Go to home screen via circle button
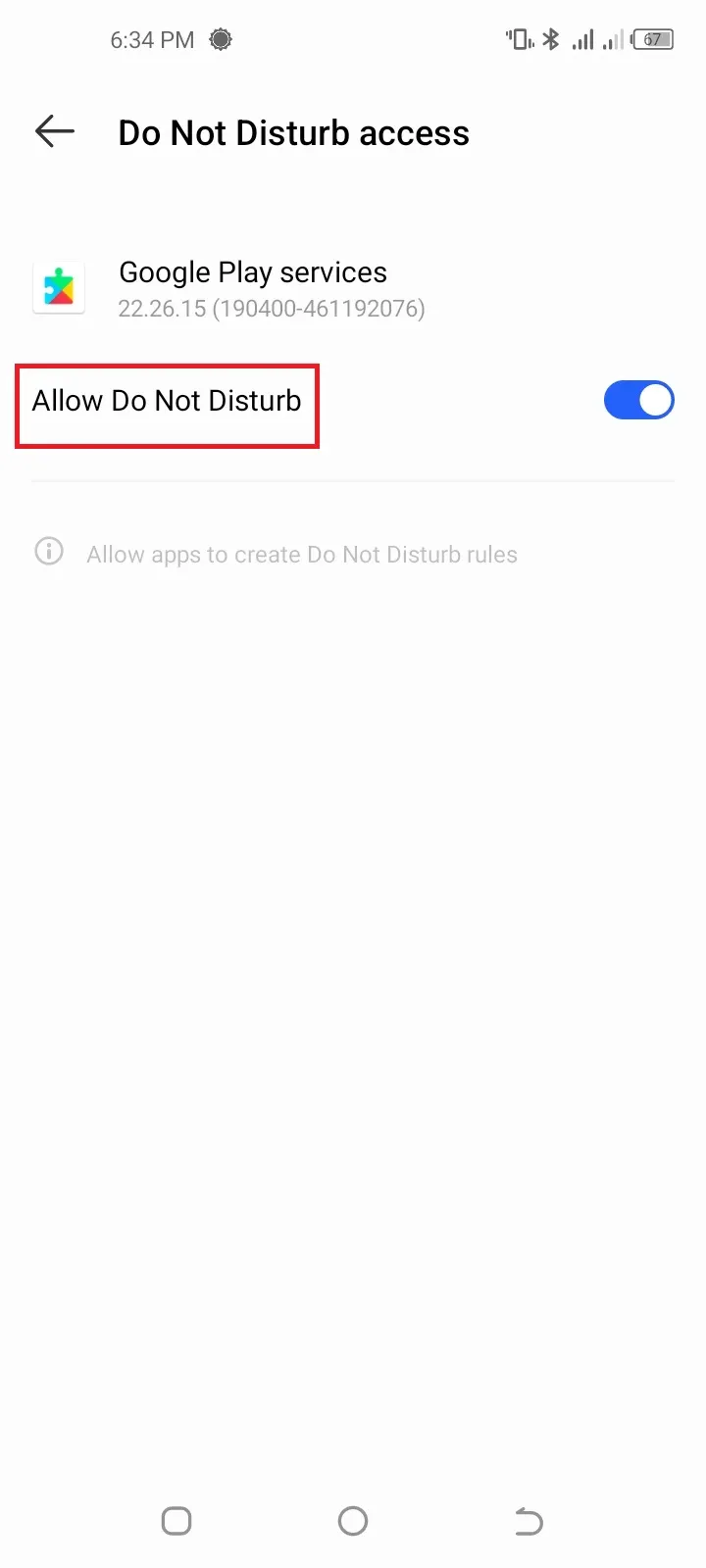706x1568 pixels. 353,1521
